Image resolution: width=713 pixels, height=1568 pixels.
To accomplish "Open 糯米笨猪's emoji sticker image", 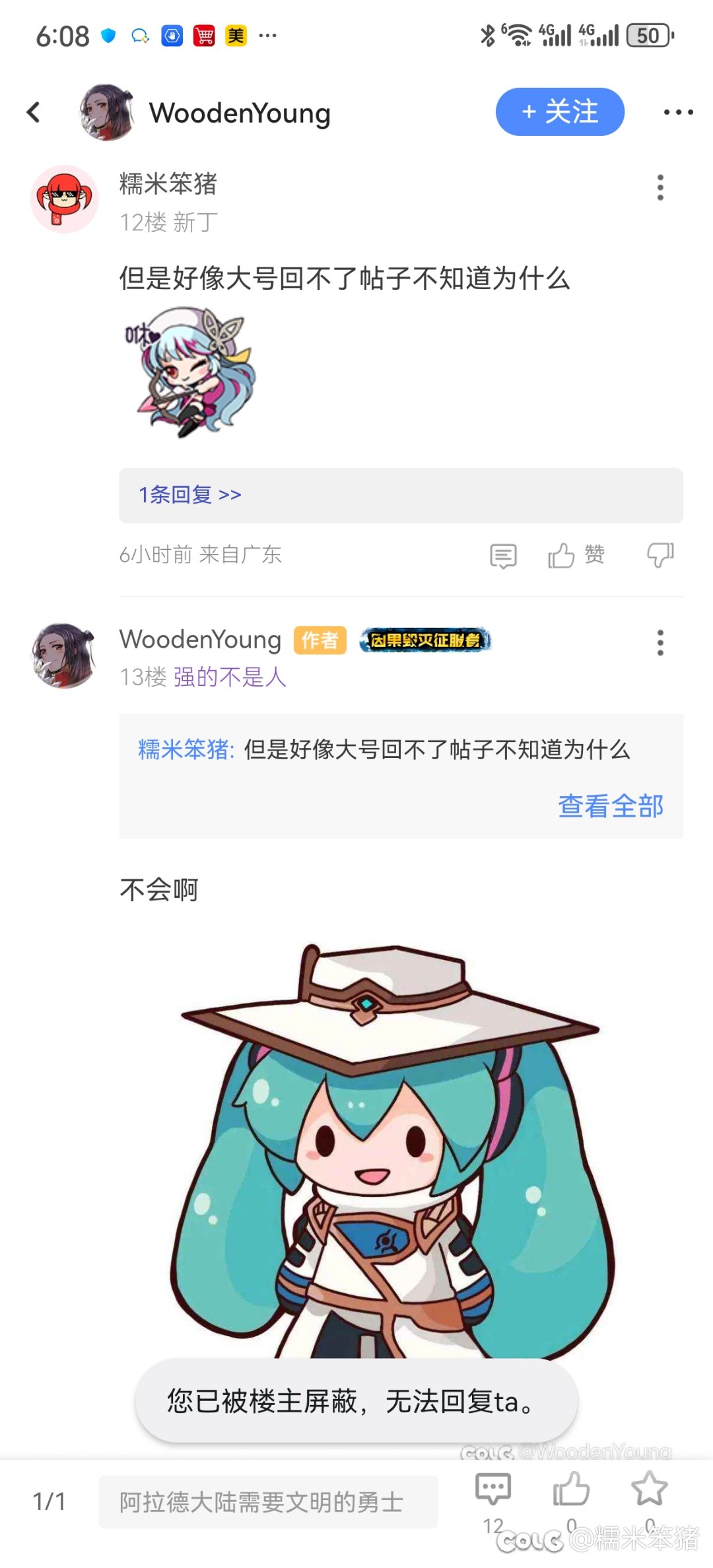I will 189,372.
